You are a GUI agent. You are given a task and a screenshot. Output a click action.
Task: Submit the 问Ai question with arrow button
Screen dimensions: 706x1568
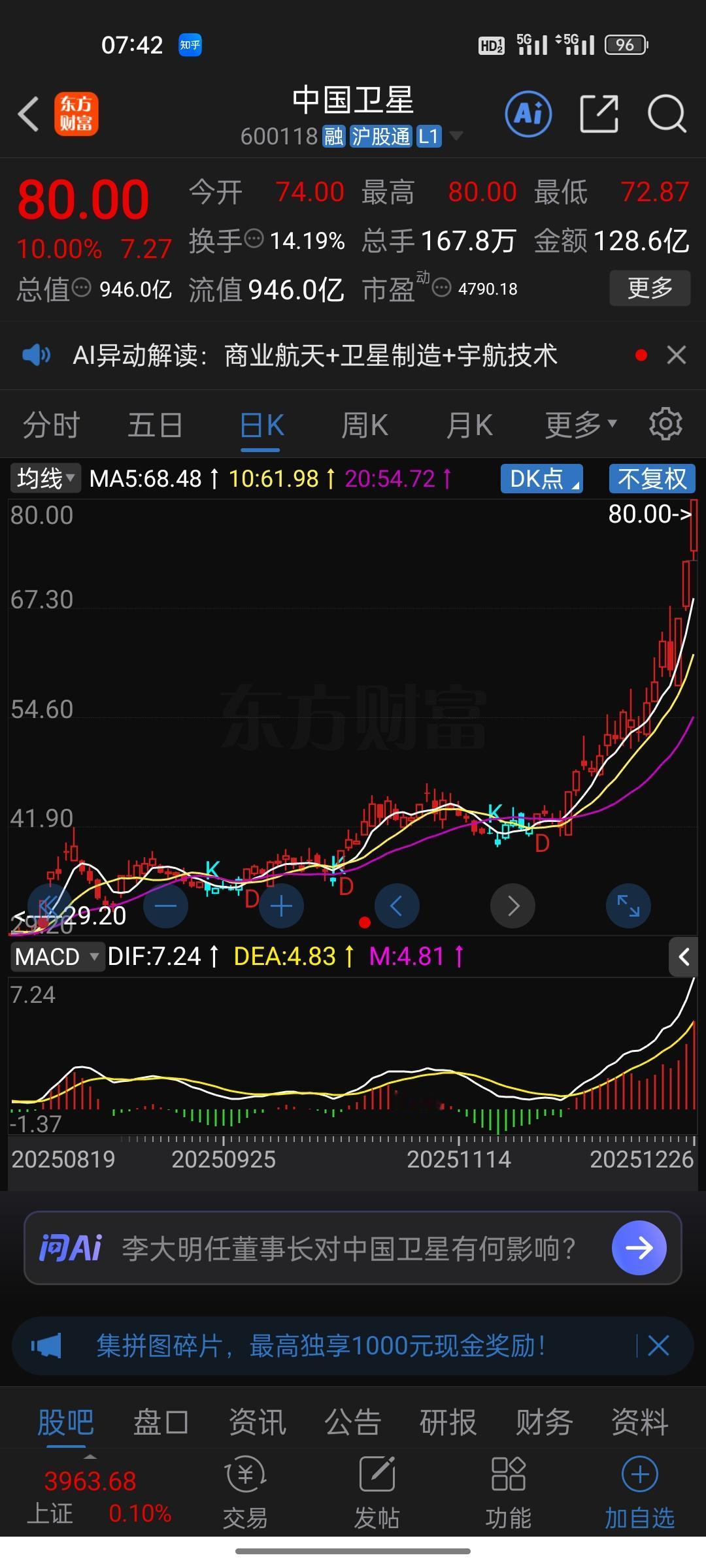click(x=638, y=1247)
